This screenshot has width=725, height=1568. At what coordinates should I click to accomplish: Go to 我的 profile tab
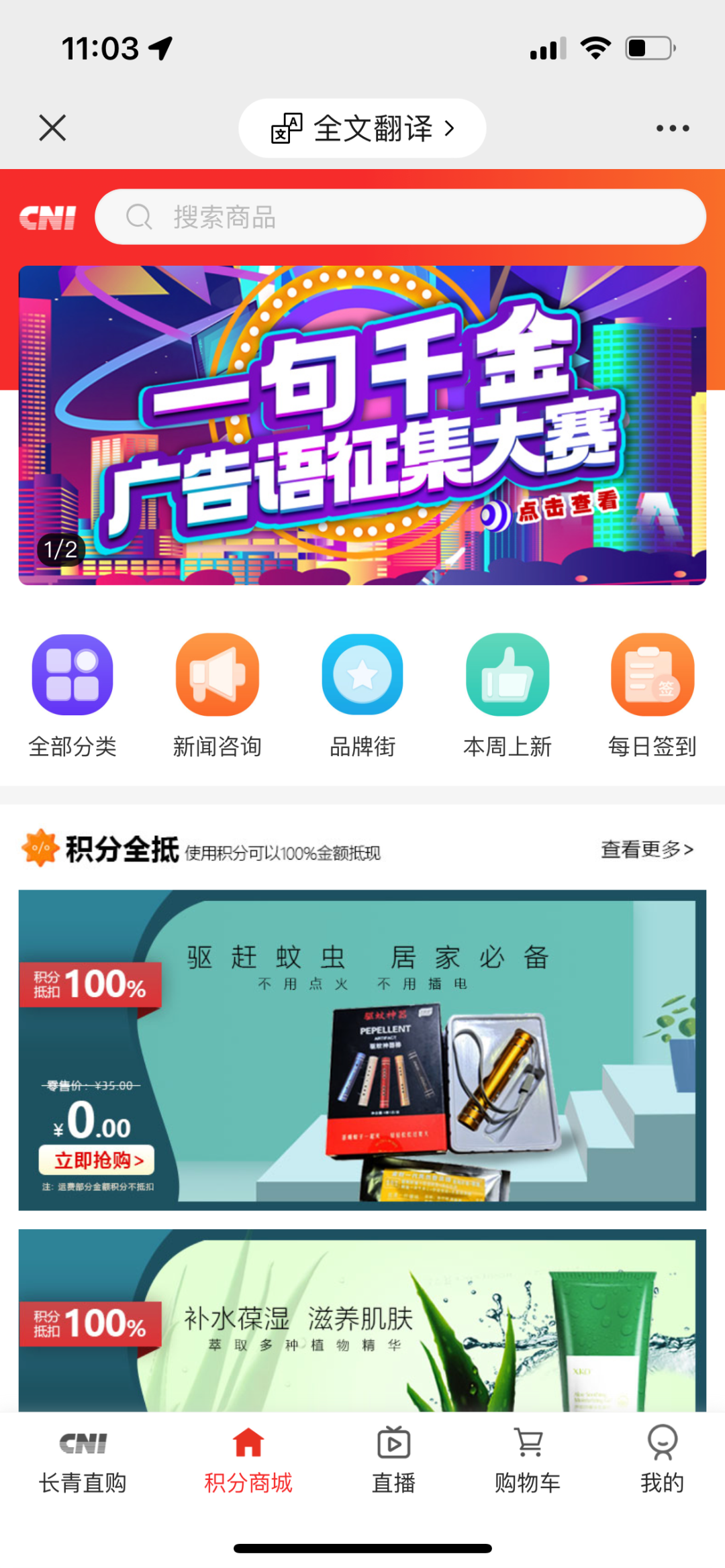662,1460
